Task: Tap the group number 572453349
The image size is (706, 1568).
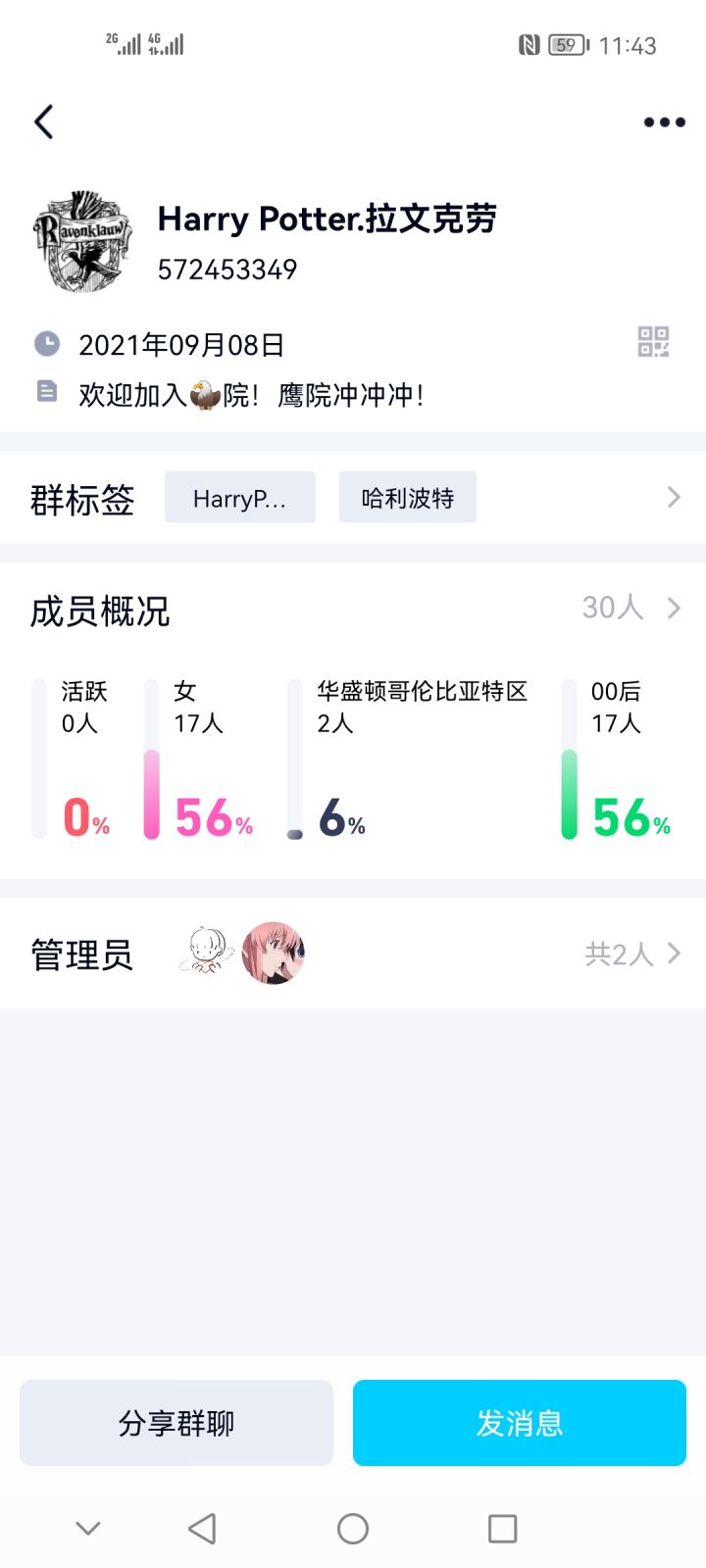Action: point(228,269)
